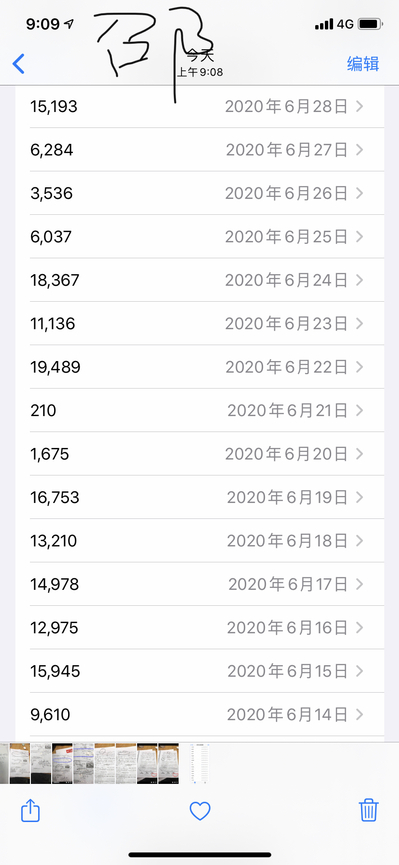Screen dimensions: 399x865
Task: Share this photo
Action: pyautogui.click(x=30, y=810)
